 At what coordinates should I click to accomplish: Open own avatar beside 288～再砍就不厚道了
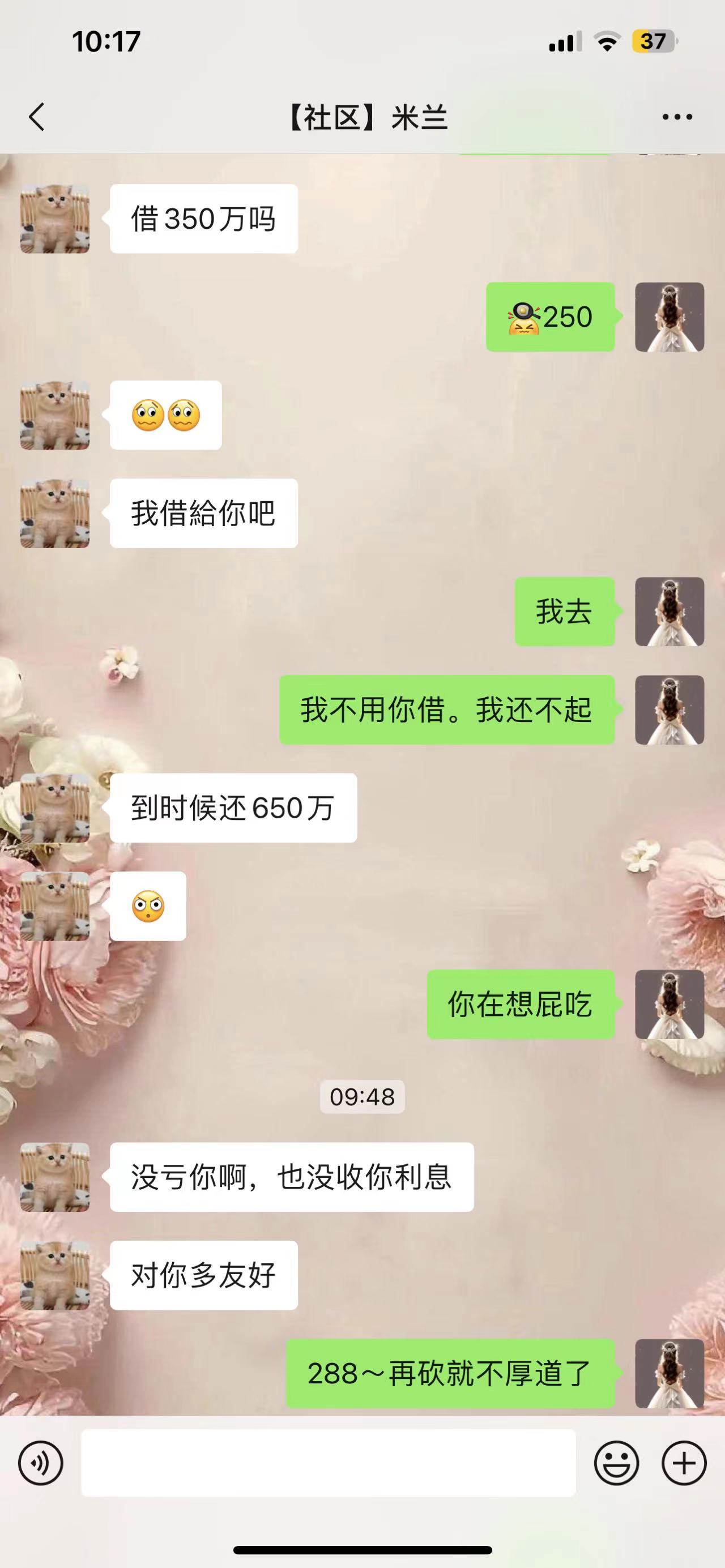[x=669, y=1373]
